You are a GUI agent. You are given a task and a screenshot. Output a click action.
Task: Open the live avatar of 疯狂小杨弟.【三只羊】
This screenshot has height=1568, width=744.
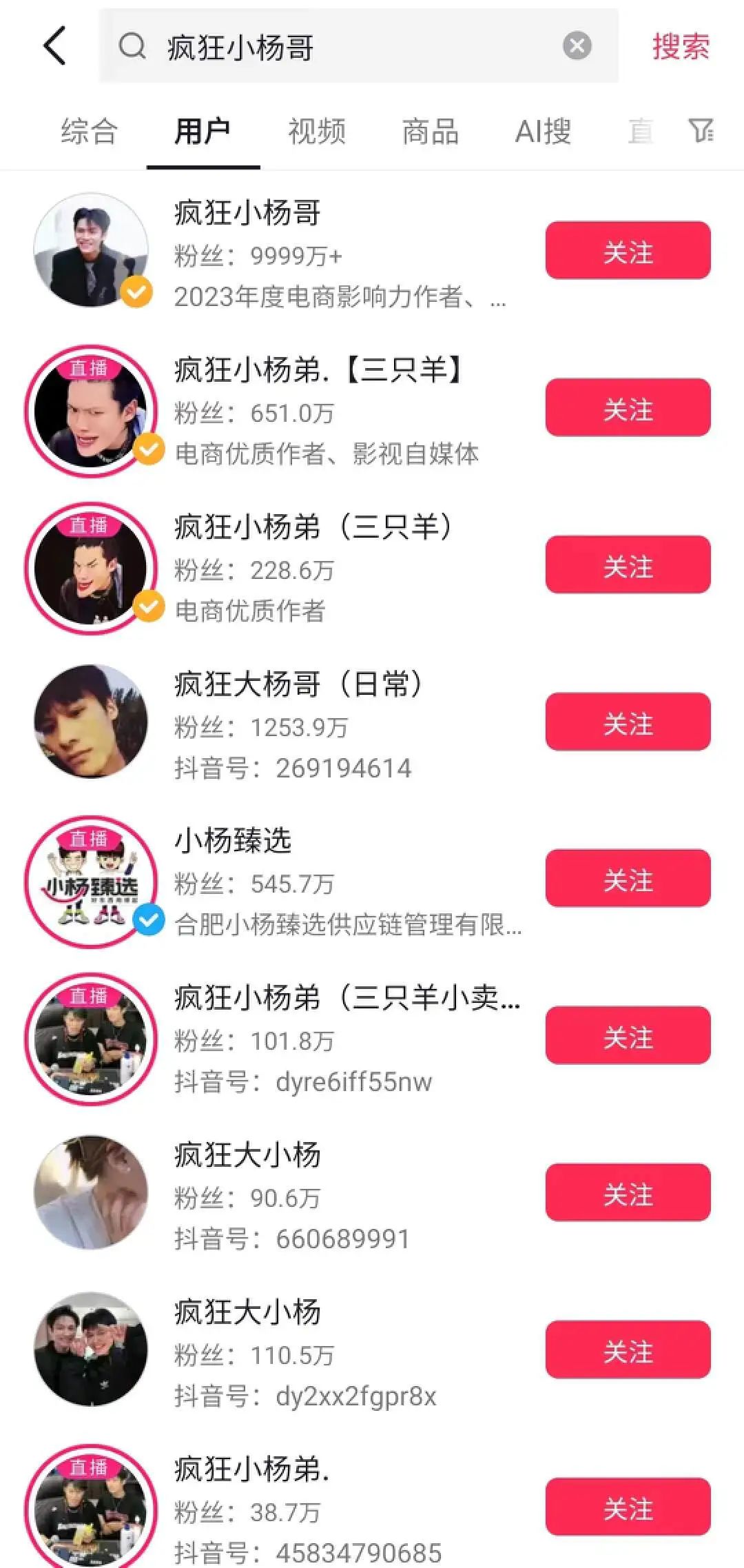click(91, 410)
